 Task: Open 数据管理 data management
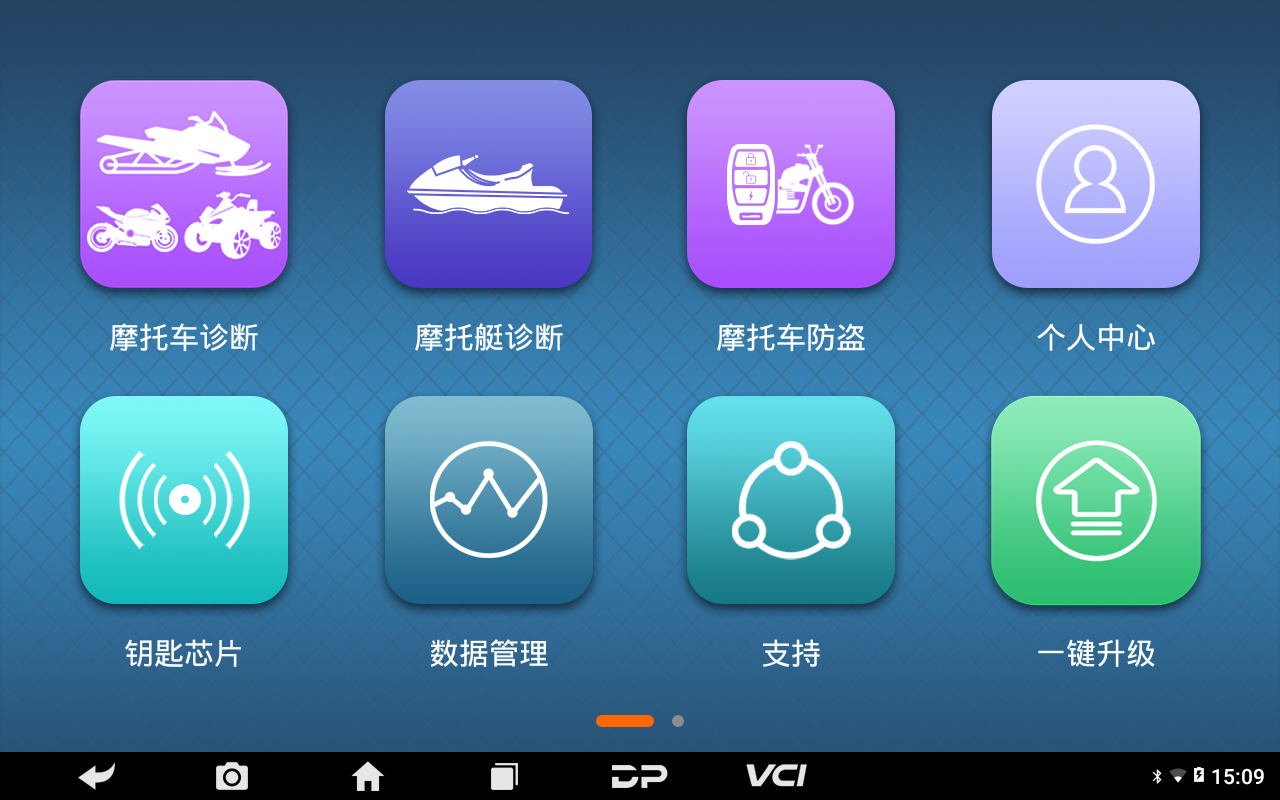tap(488, 500)
